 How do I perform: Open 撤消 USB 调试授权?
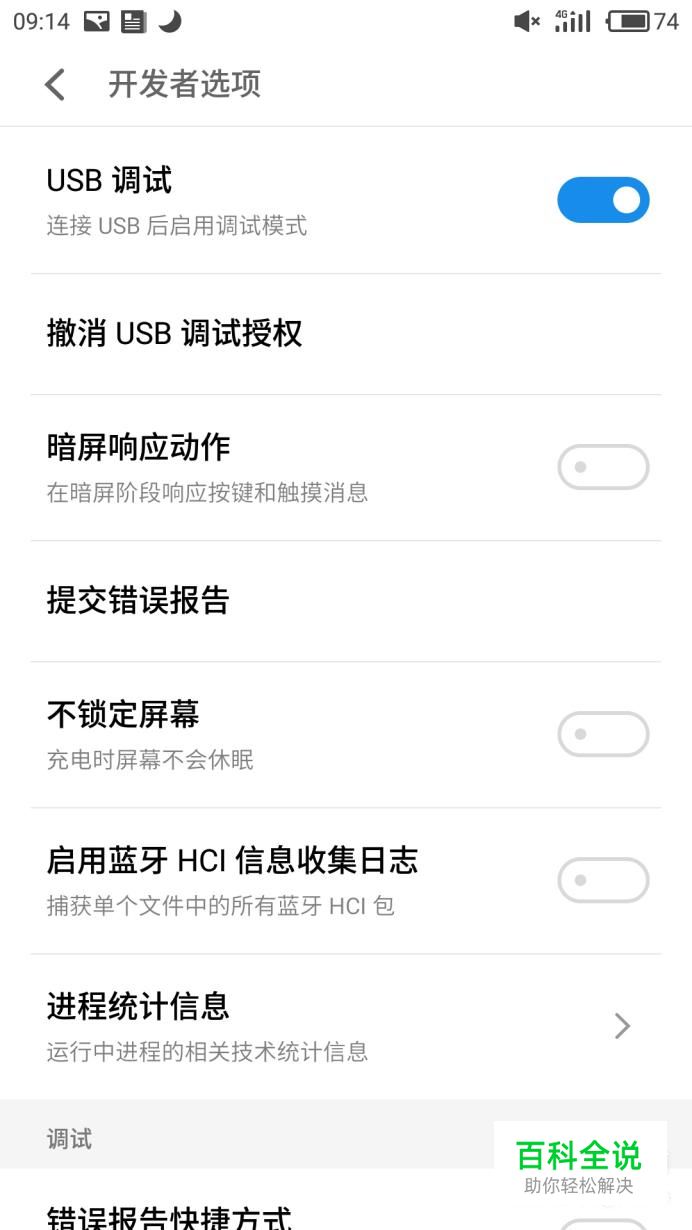point(346,334)
